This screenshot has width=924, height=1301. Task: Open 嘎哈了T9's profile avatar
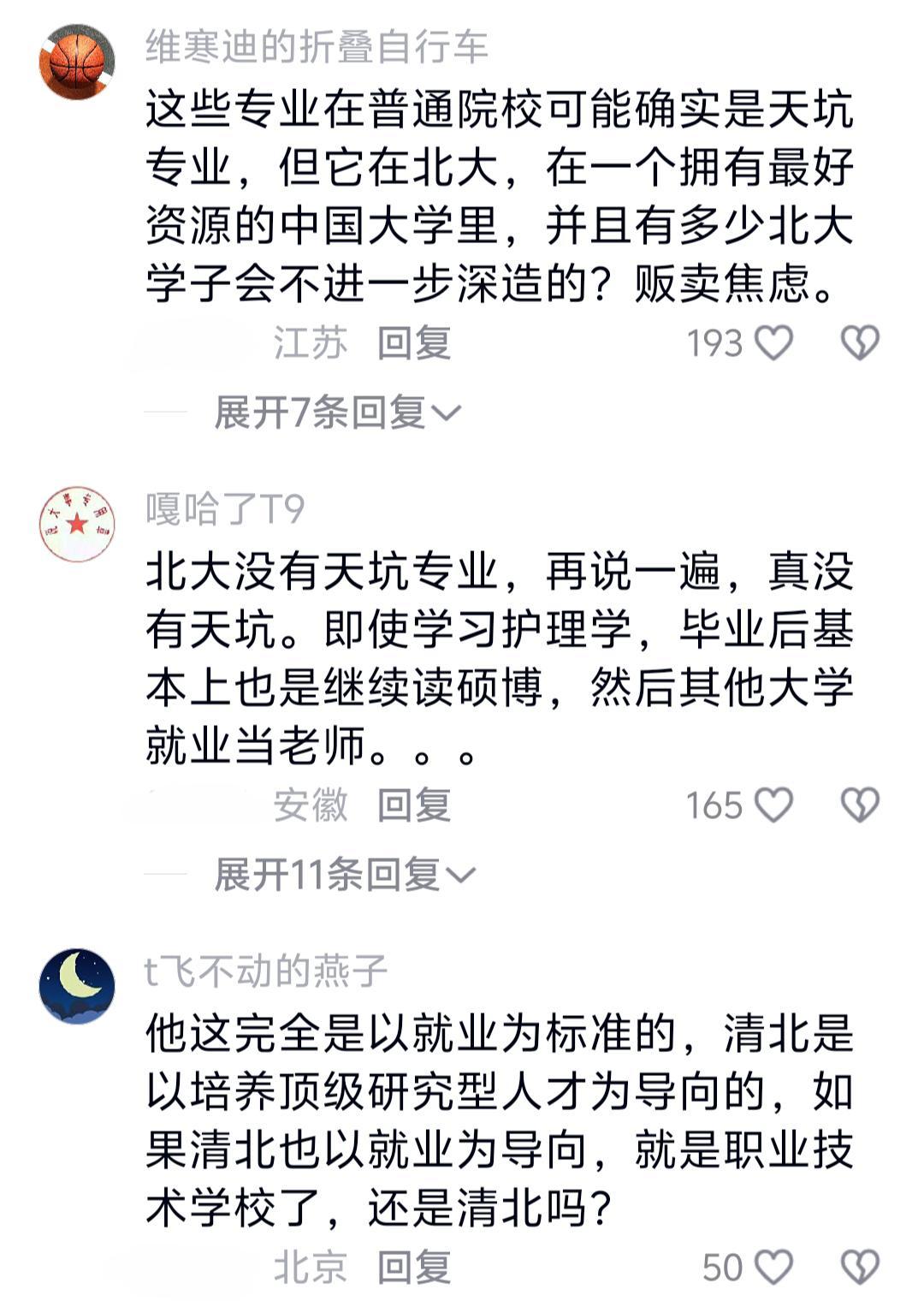77,524
